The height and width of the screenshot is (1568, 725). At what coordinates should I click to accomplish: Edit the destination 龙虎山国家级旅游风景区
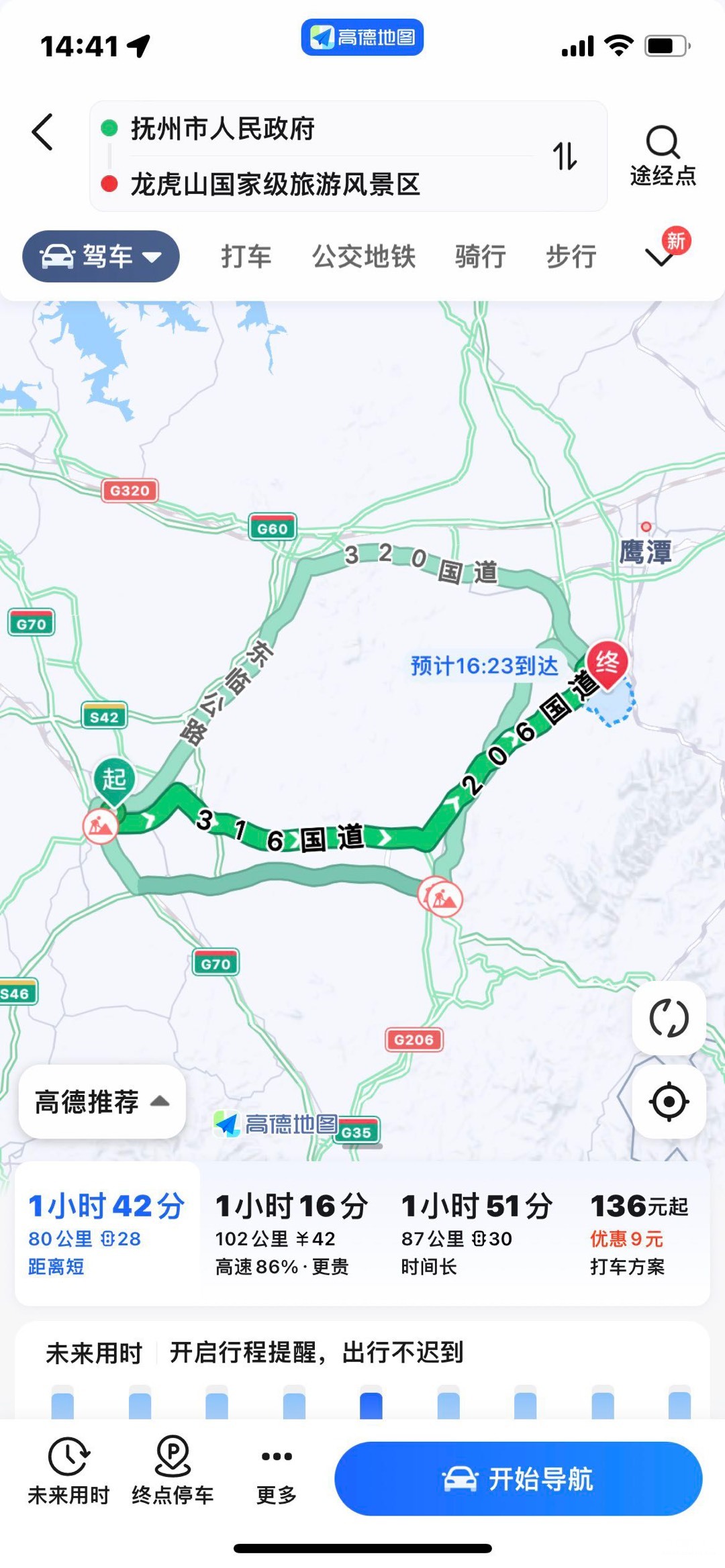click(275, 184)
